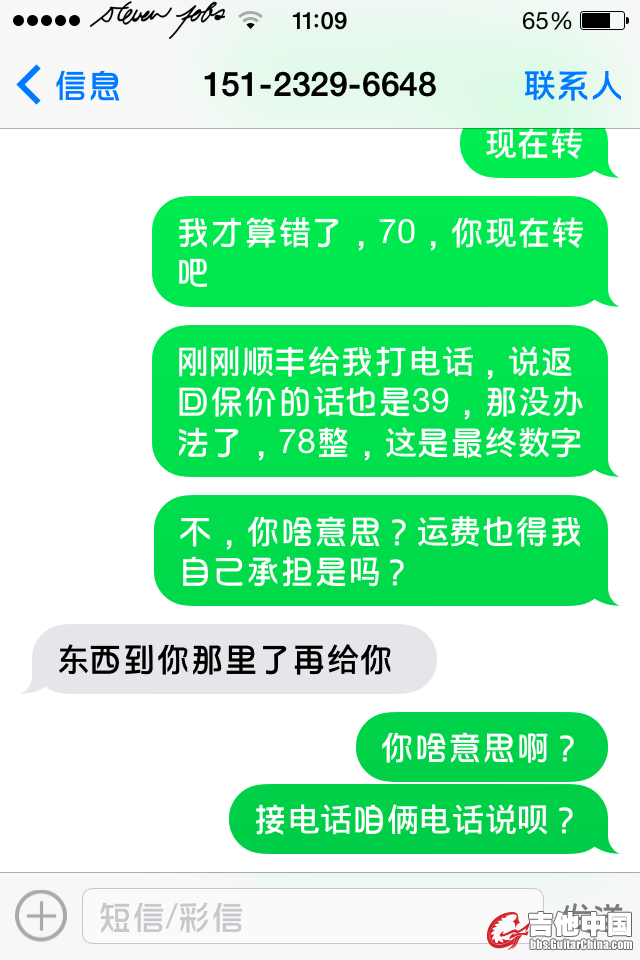This screenshot has height=960, width=640.
Task: Focus the 短信/彩信 text input field
Action: 300,916
